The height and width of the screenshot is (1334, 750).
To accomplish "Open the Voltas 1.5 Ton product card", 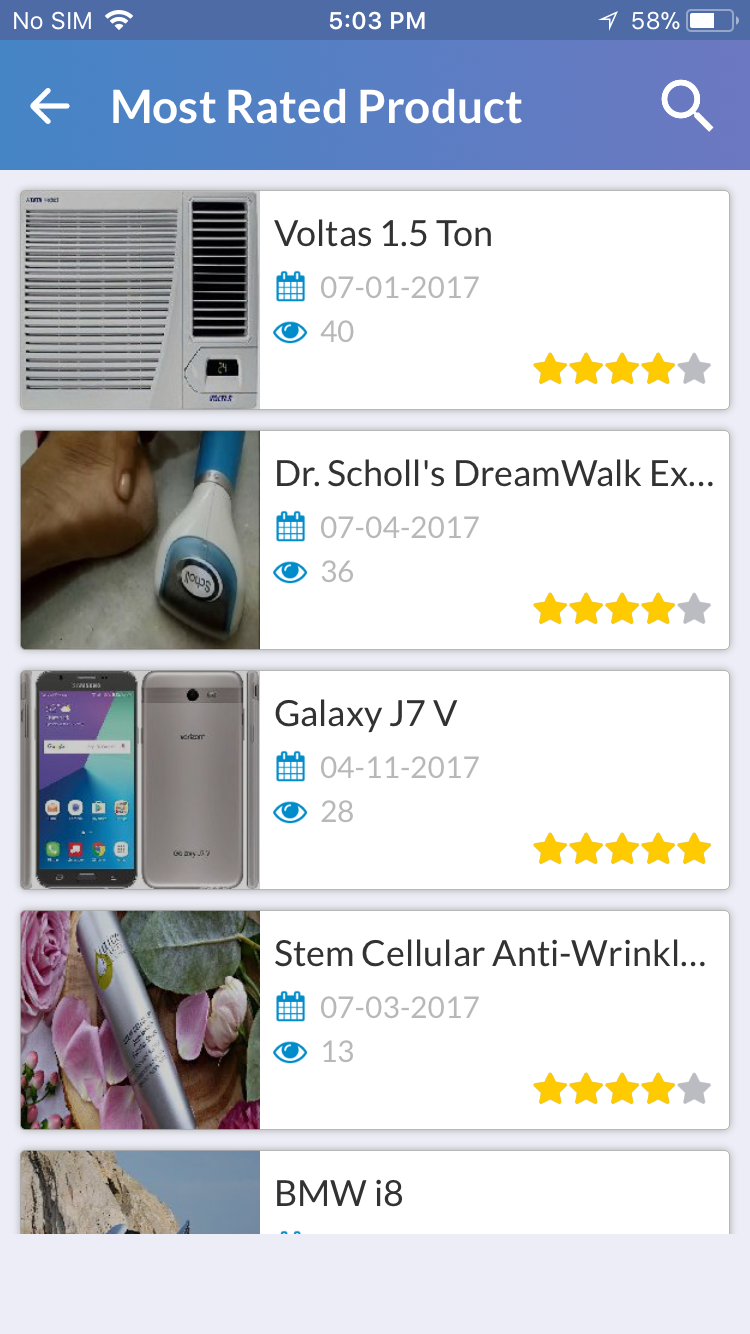I will (x=375, y=300).
